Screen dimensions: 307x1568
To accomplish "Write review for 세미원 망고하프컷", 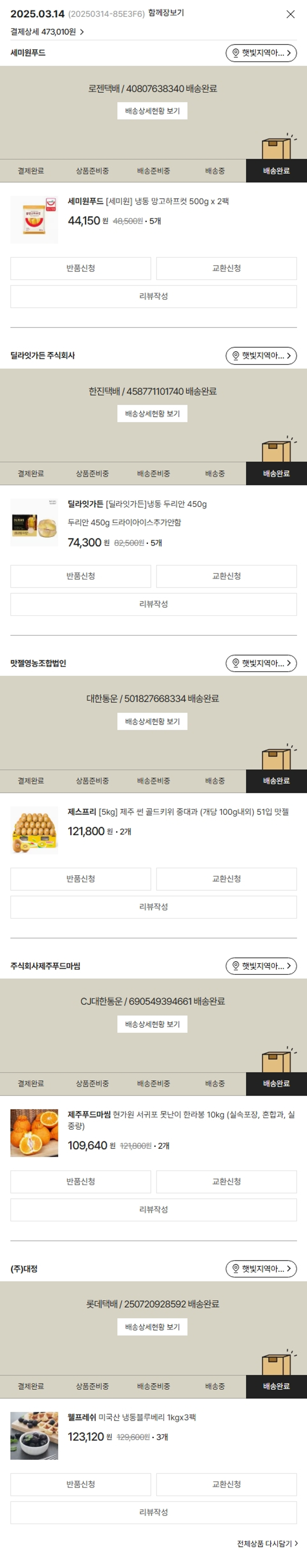I will (153, 297).
